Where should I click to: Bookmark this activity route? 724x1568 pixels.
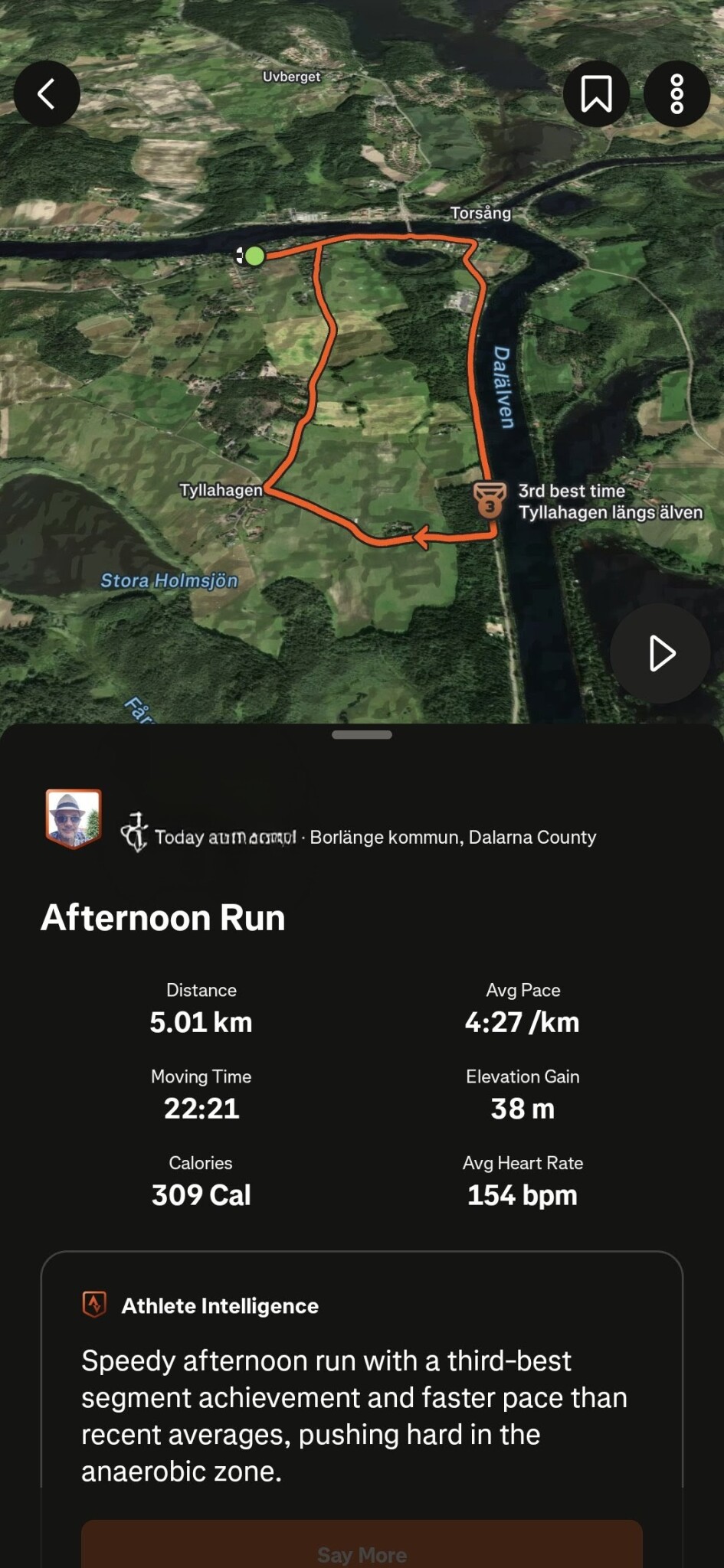point(596,94)
